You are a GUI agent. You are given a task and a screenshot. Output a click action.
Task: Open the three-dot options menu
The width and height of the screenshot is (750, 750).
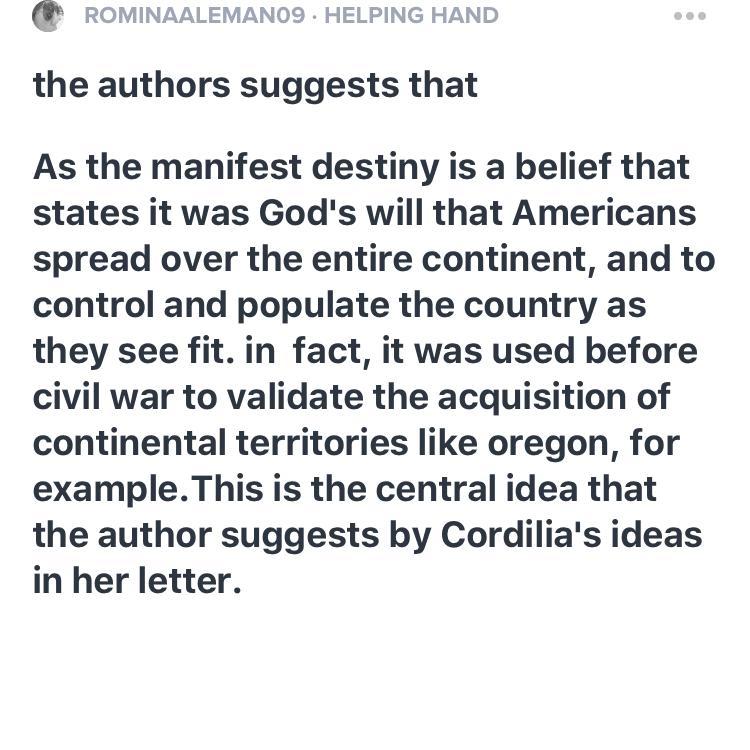coord(690,16)
